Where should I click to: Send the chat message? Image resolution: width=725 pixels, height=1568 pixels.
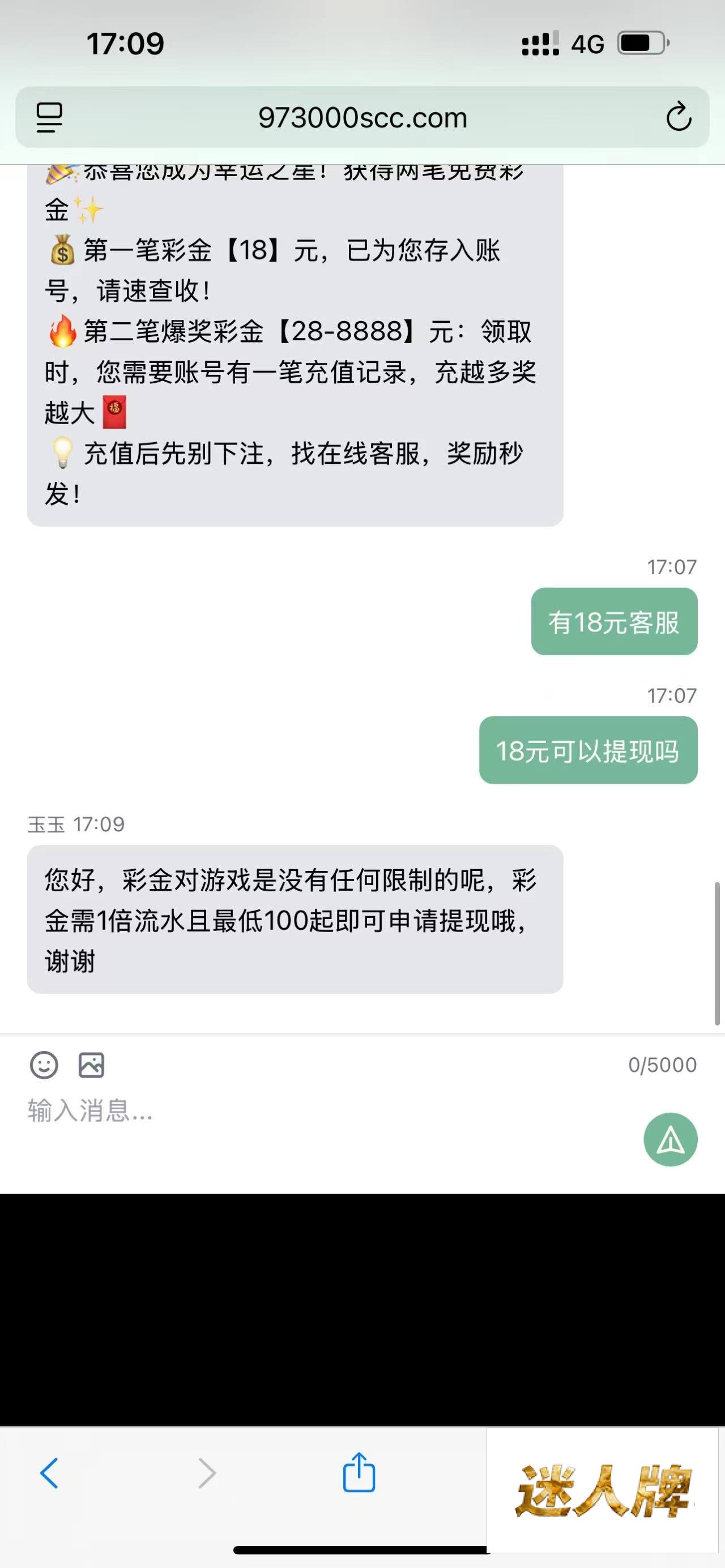[670, 1139]
